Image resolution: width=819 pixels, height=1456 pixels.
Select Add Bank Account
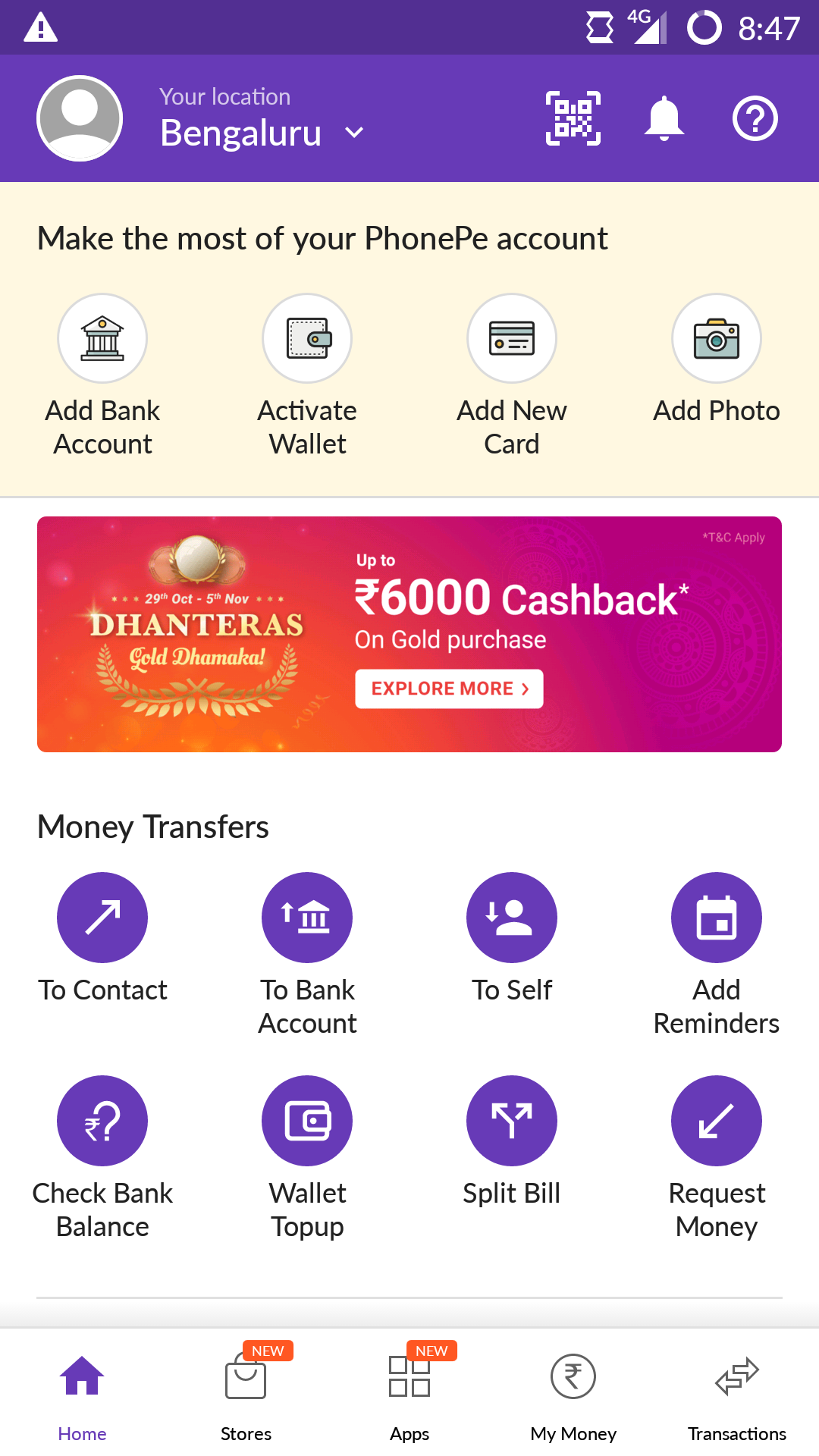(x=102, y=339)
